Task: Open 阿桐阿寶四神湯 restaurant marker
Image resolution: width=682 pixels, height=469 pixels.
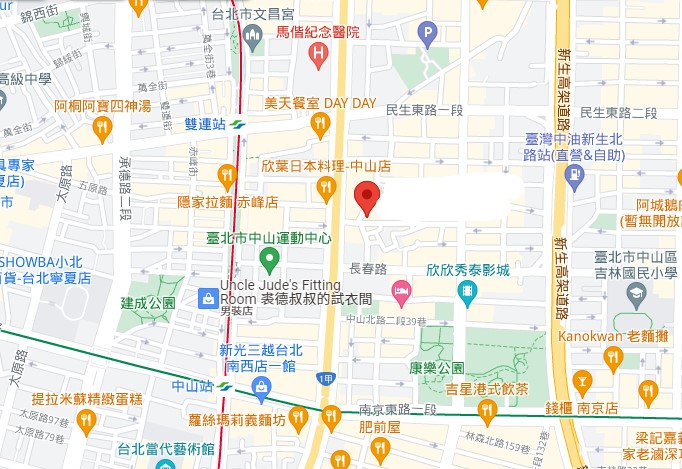Action: [x=101, y=127]
